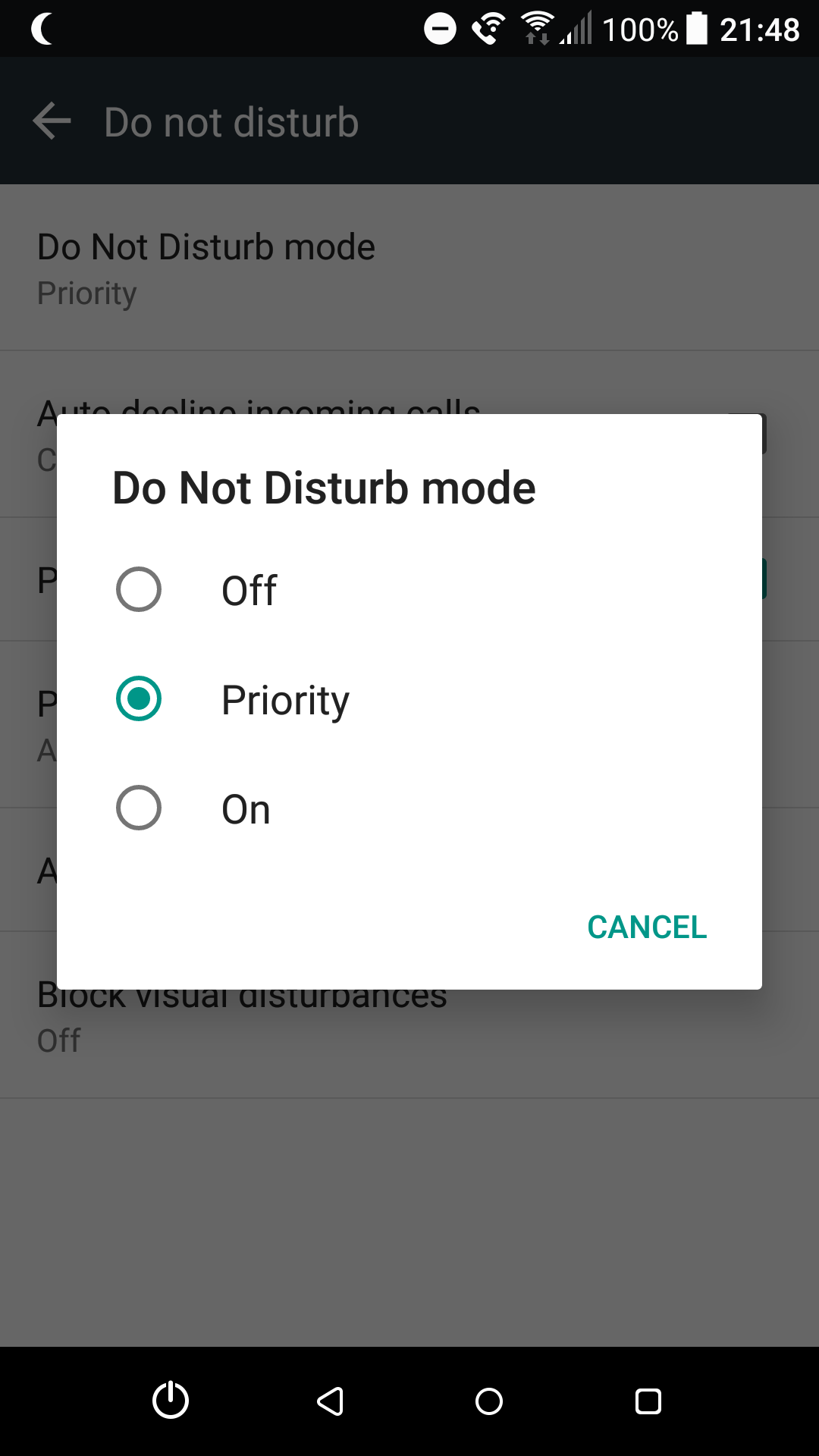Select the Off radio option
This screenshot has width=819, height=1456.
click(x=139, y=589)
